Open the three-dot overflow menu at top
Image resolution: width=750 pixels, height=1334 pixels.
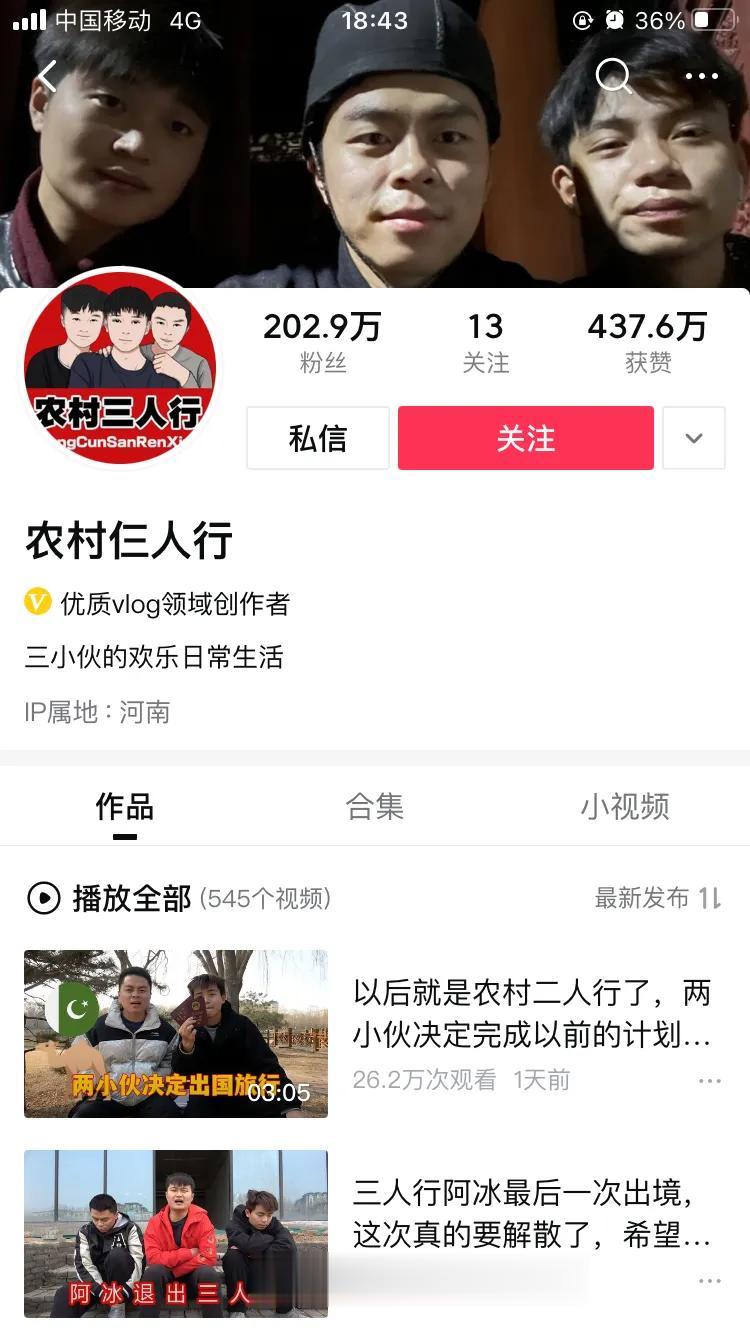701,76
